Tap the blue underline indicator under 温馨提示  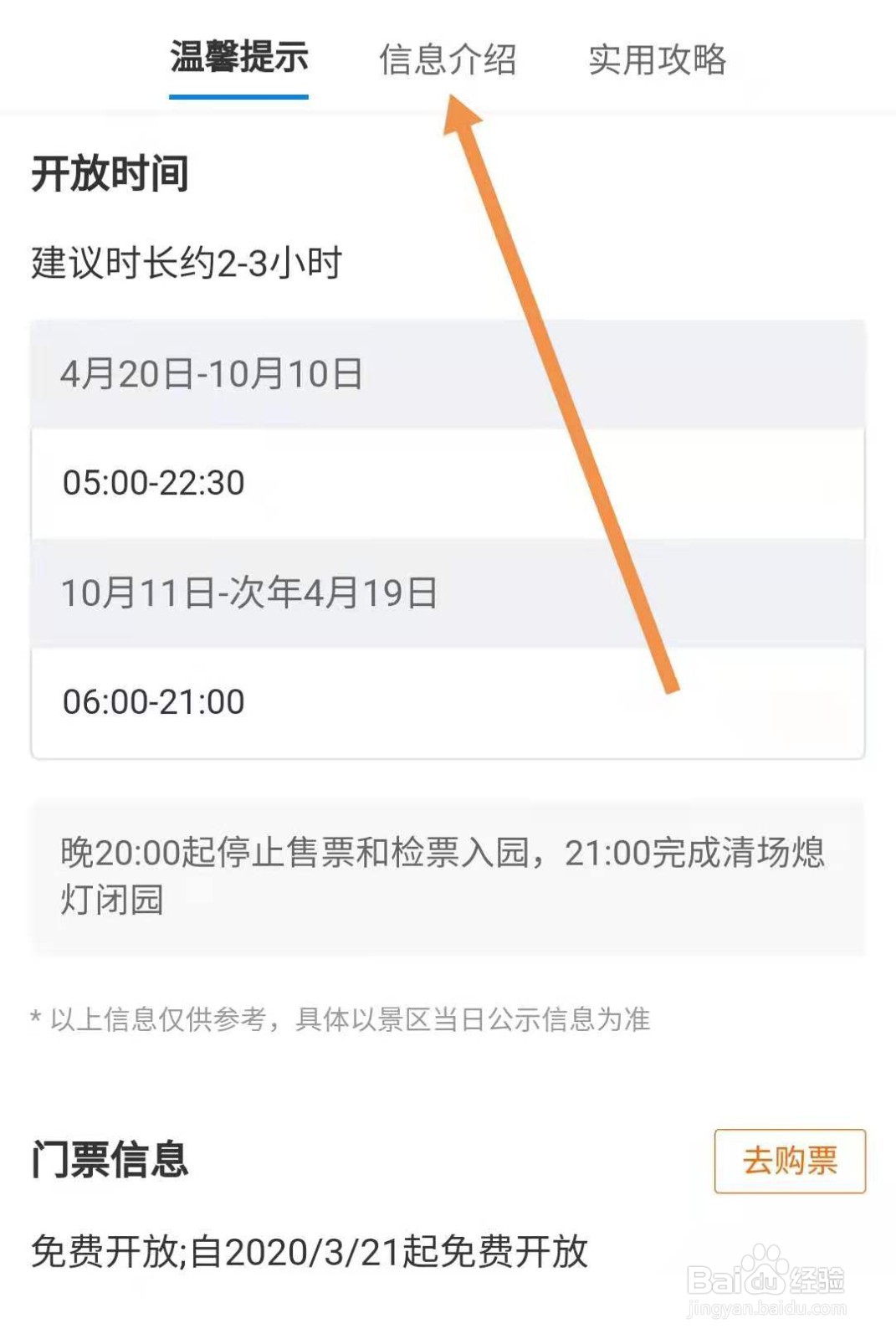tap(238, 96)
